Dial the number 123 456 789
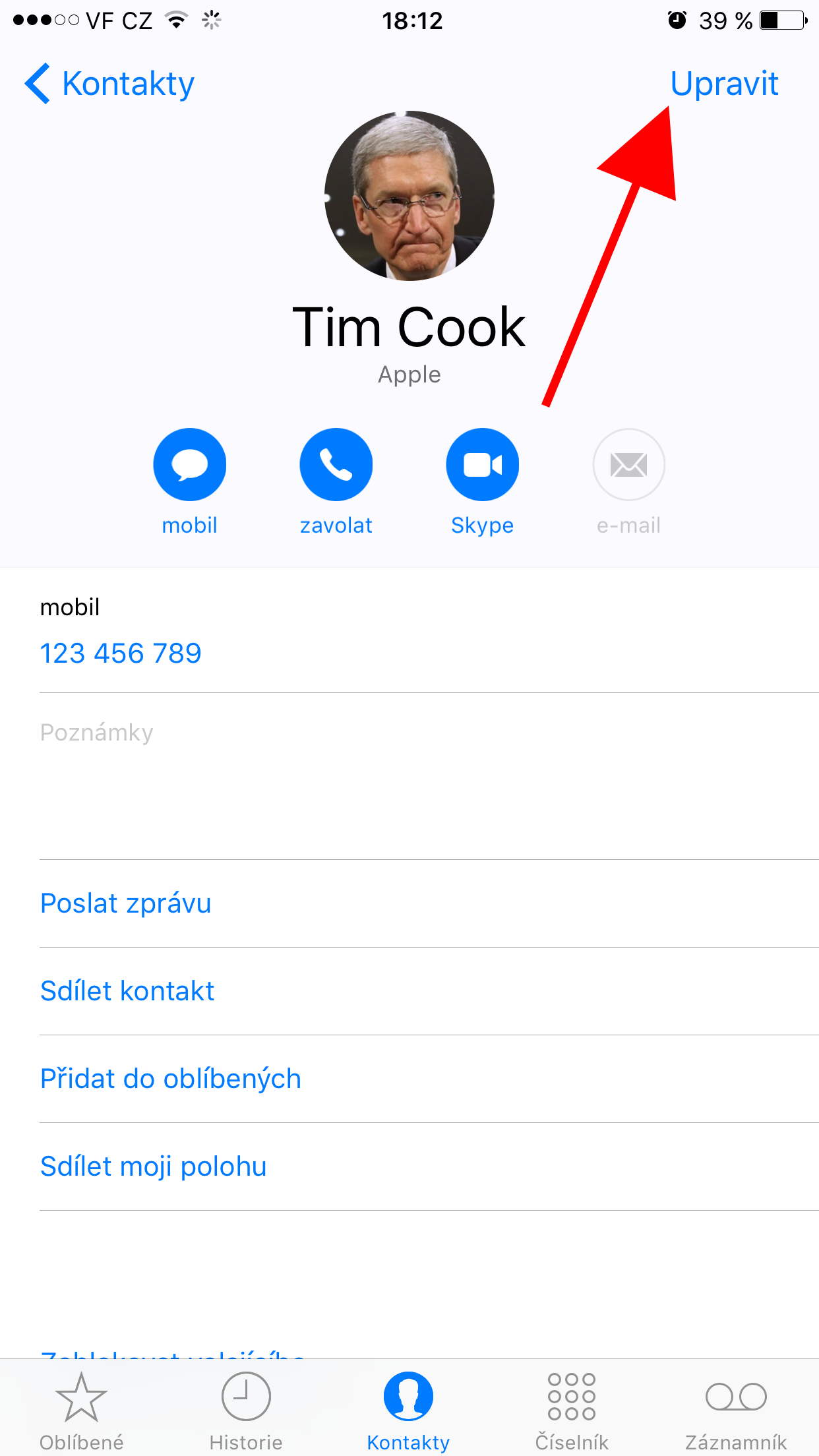This screenshot has width=819, height=1456. click(121, 653)
